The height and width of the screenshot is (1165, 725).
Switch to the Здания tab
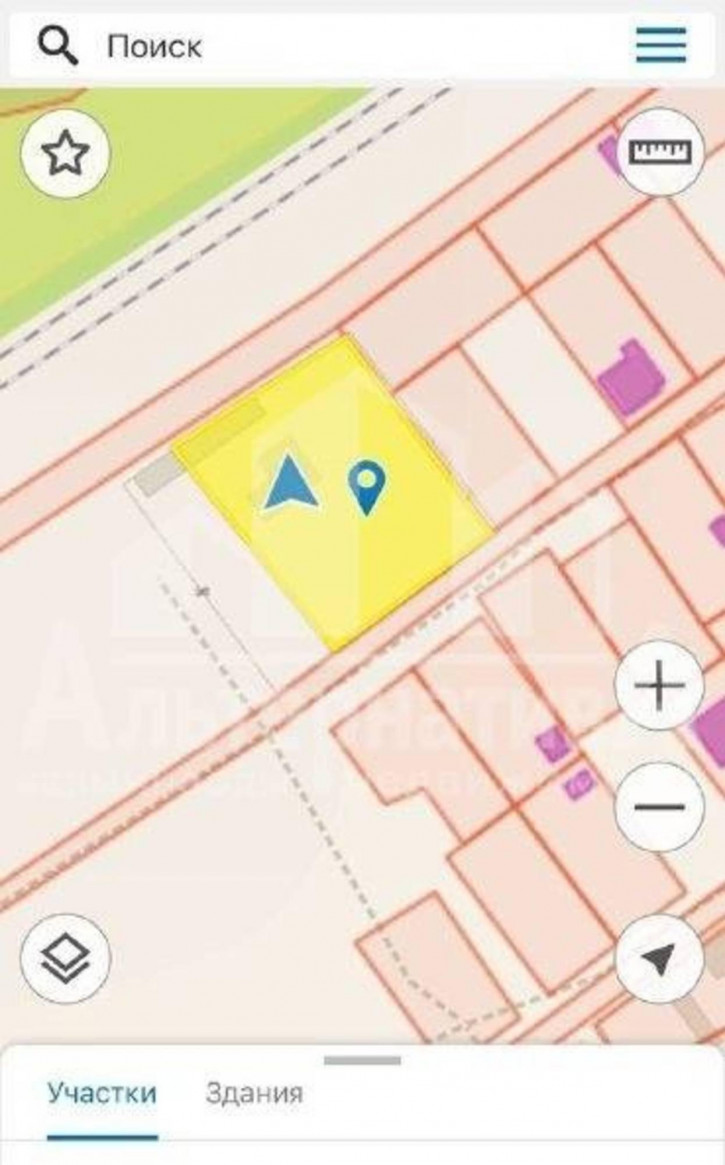[x=254, y=1093]
